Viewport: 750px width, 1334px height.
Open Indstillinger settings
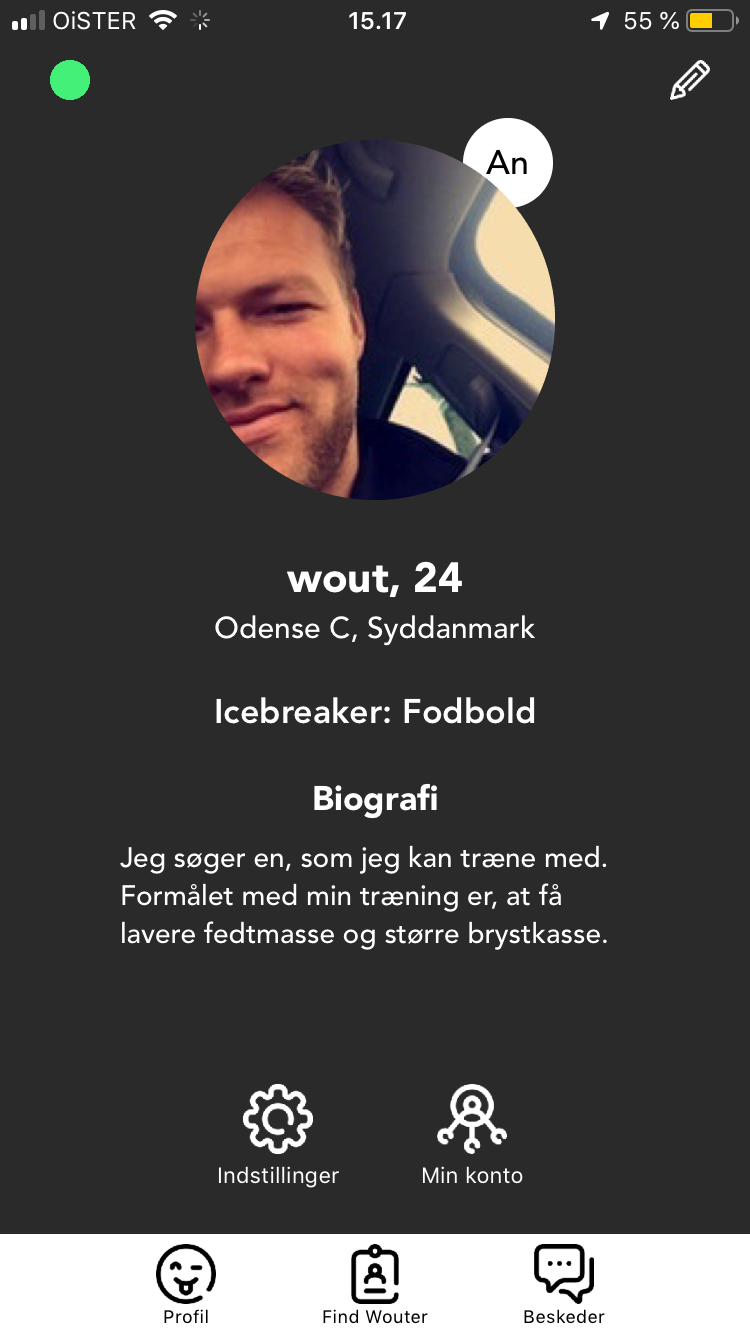point(278,1133)
